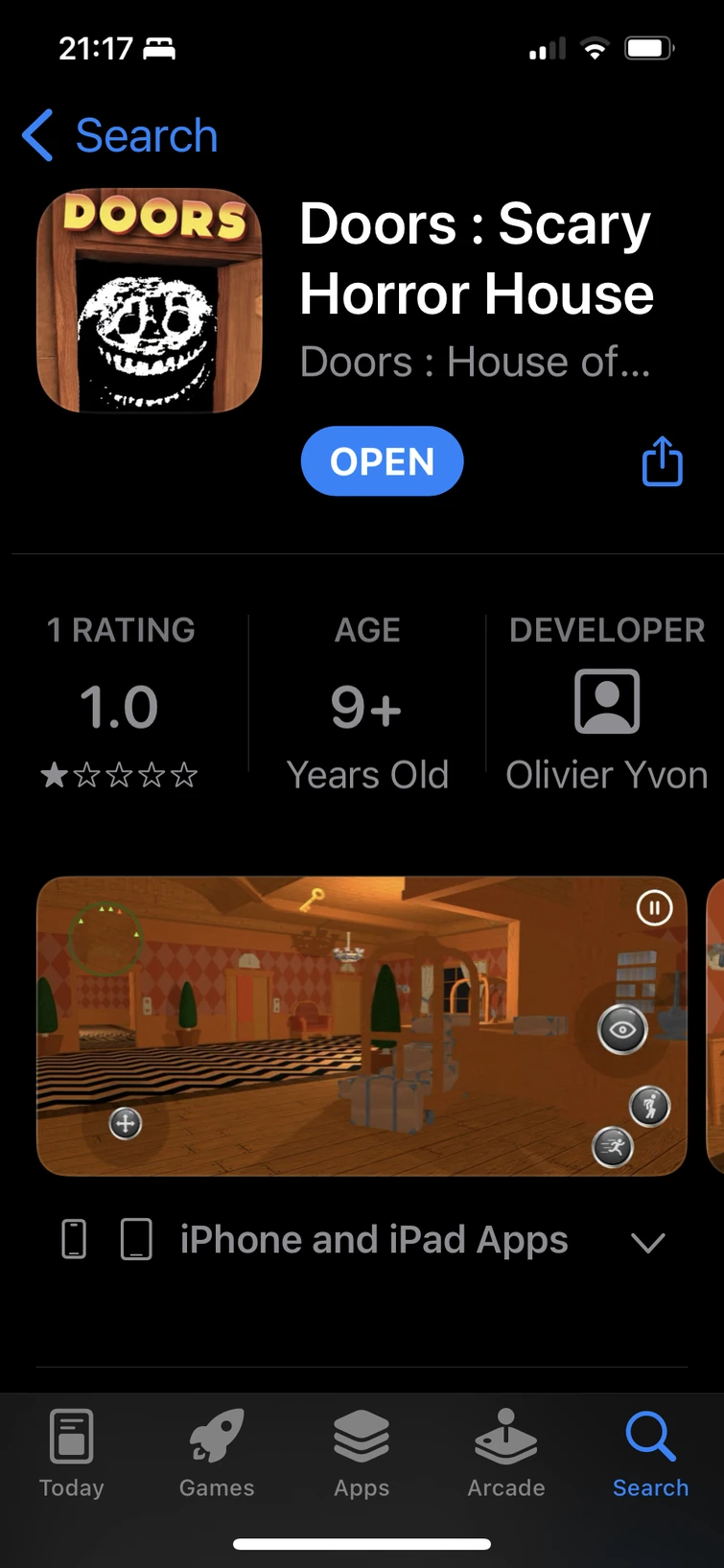Share this app
724x1568 pixels.
click(662, 461)
